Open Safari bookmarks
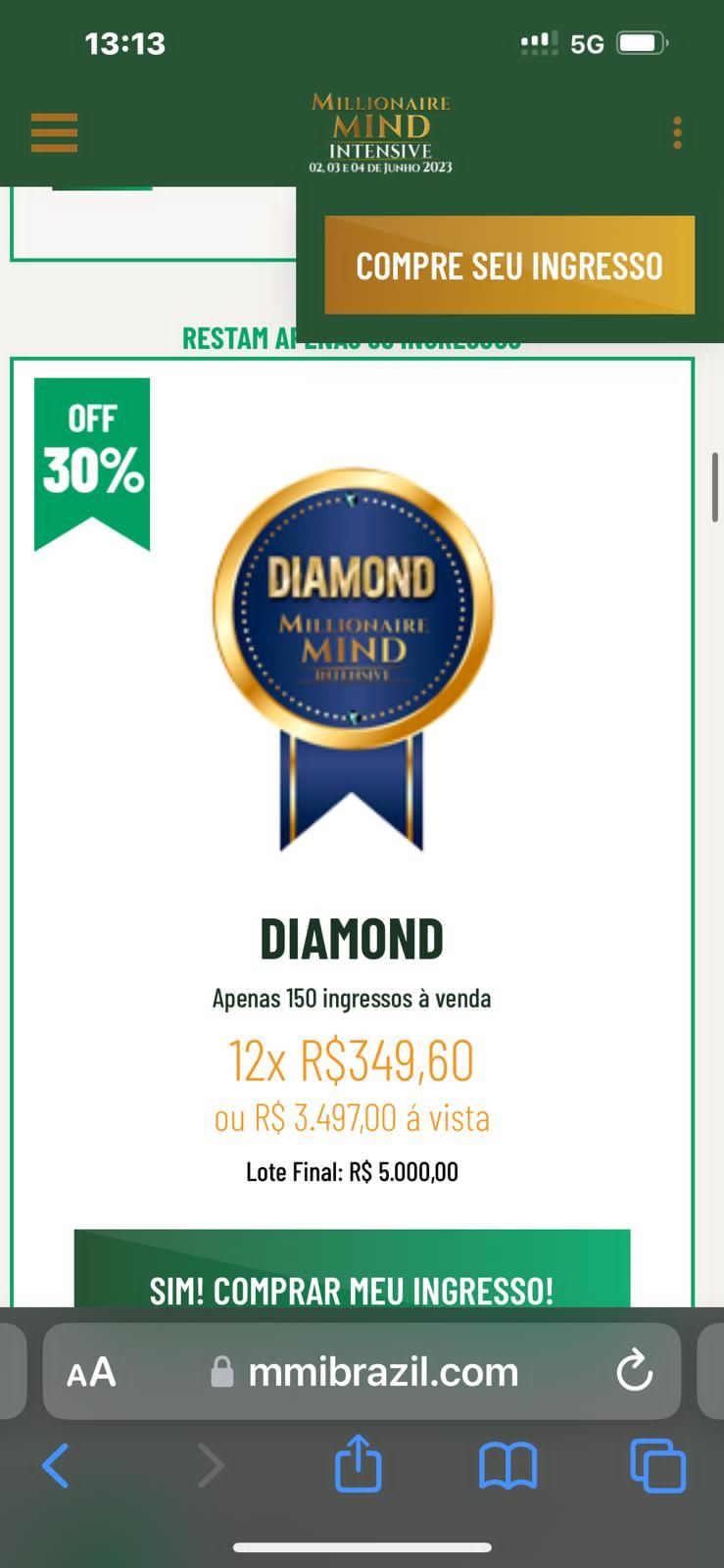The height and width of the screenshot is (1568, 724). [x=507, y=1466]
